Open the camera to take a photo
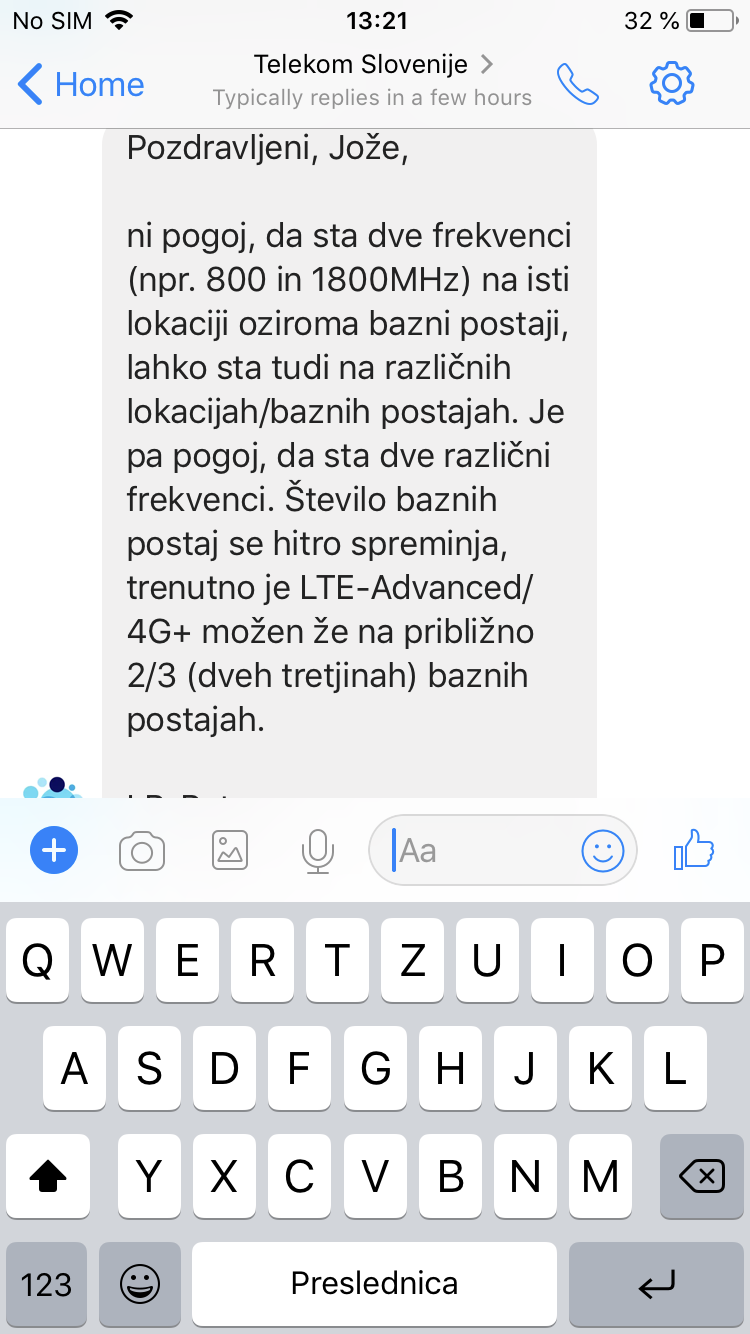This screenshot has width=750, height=1334. tap(142, 852)
